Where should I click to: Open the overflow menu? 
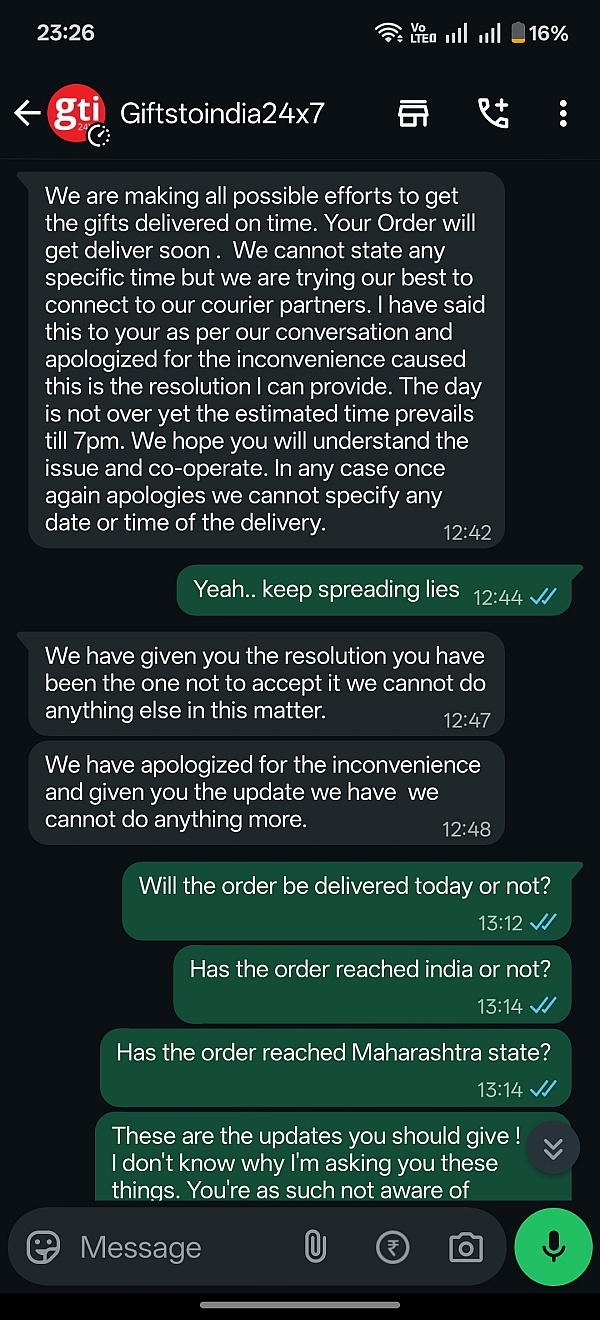[x=563, y=113]
